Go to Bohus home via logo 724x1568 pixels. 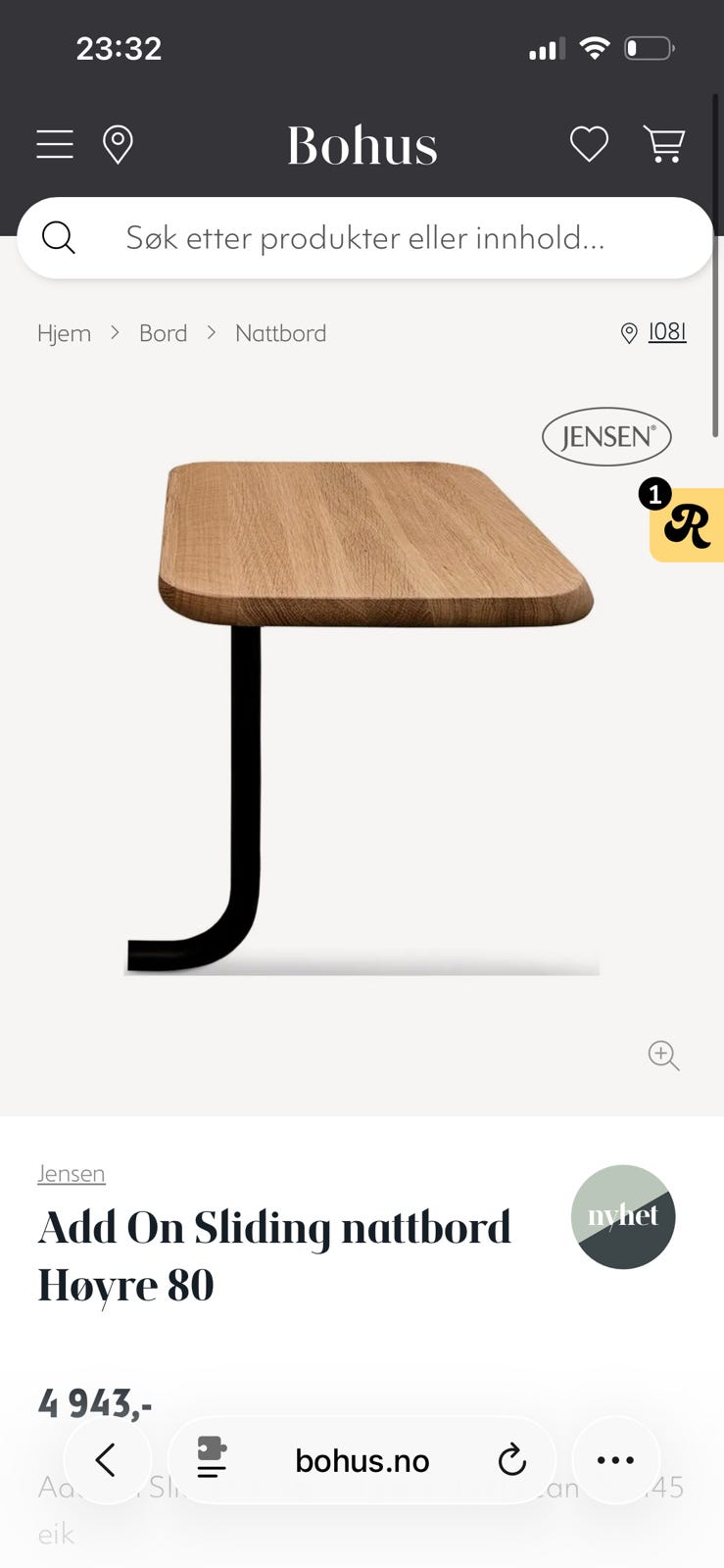(x=362, y=146)
